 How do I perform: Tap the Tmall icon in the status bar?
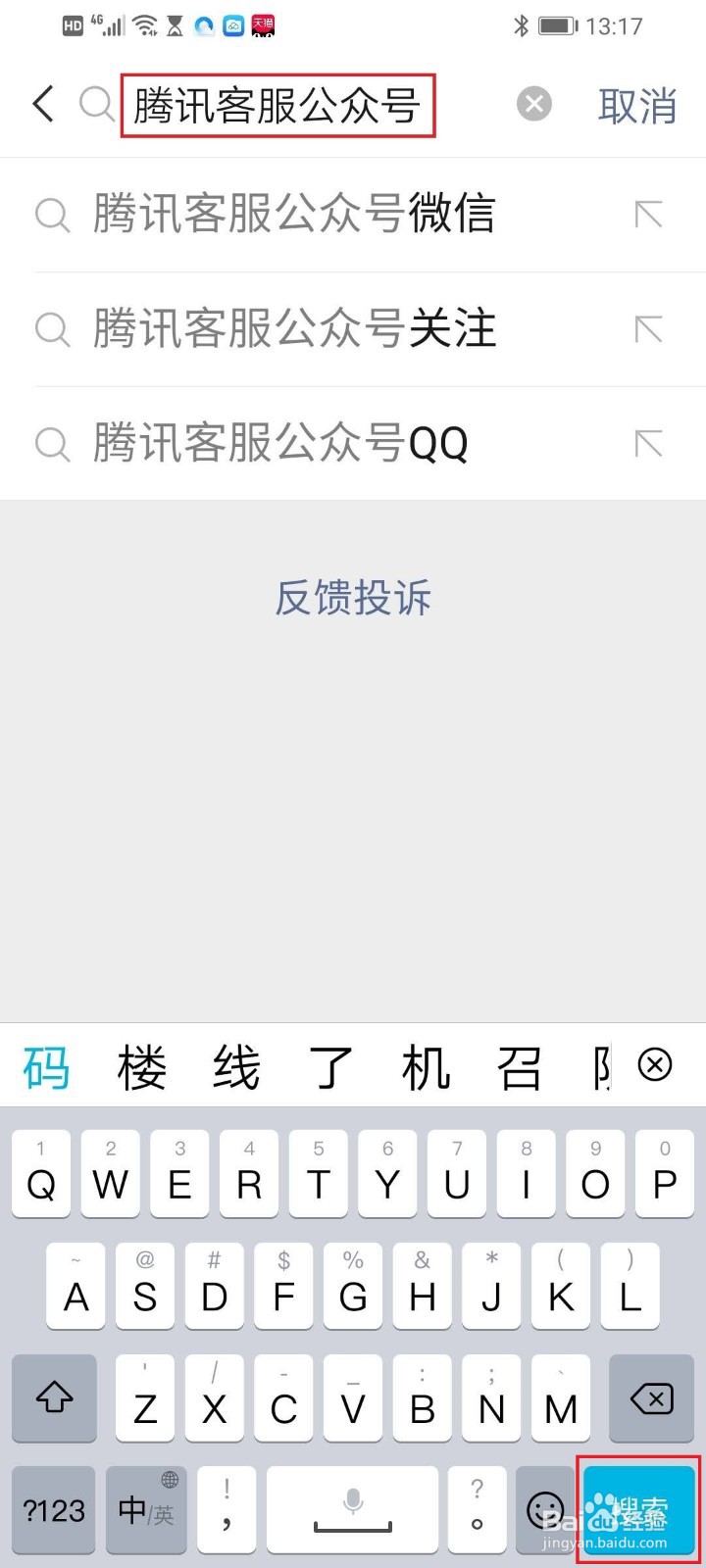pos(261,25)
